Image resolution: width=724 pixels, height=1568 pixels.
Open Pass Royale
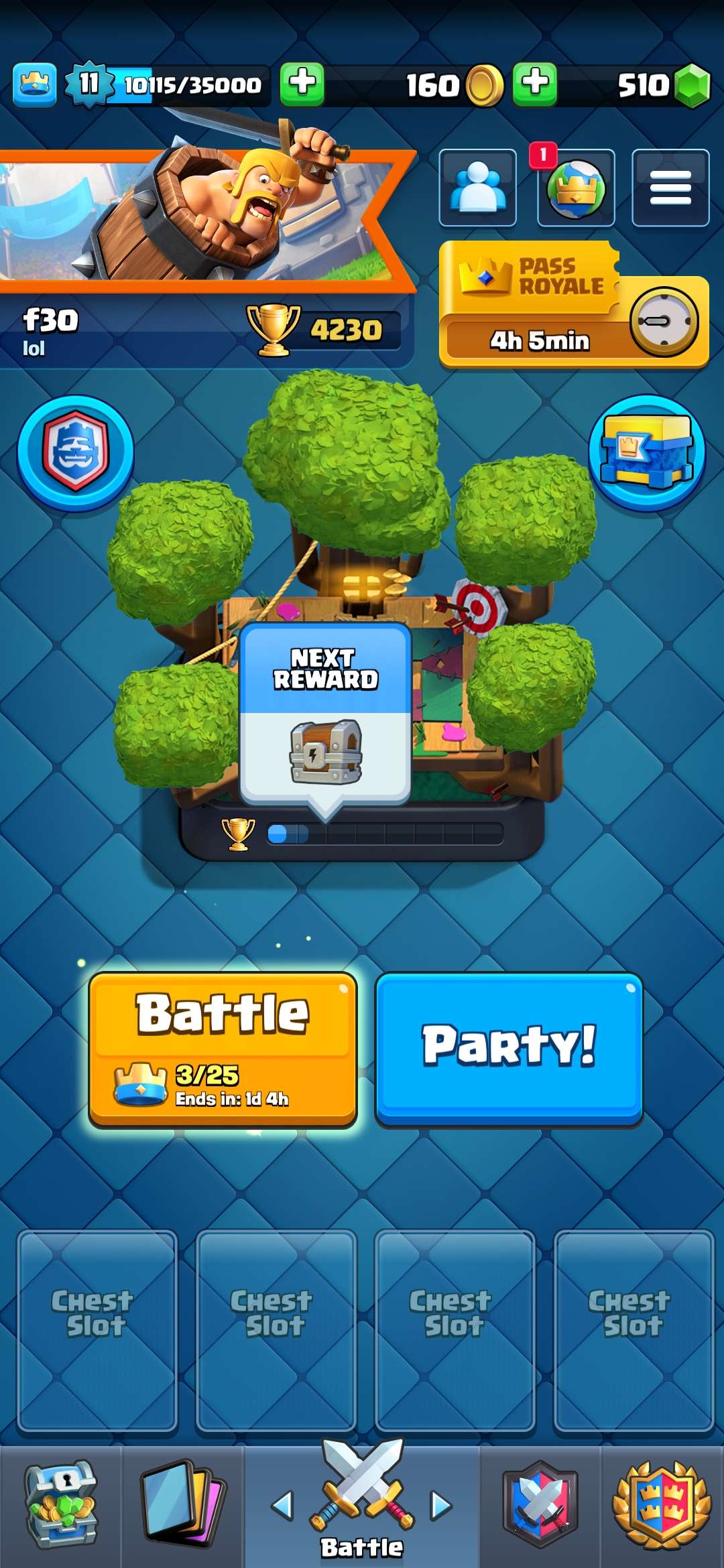(x=573, y=305)
